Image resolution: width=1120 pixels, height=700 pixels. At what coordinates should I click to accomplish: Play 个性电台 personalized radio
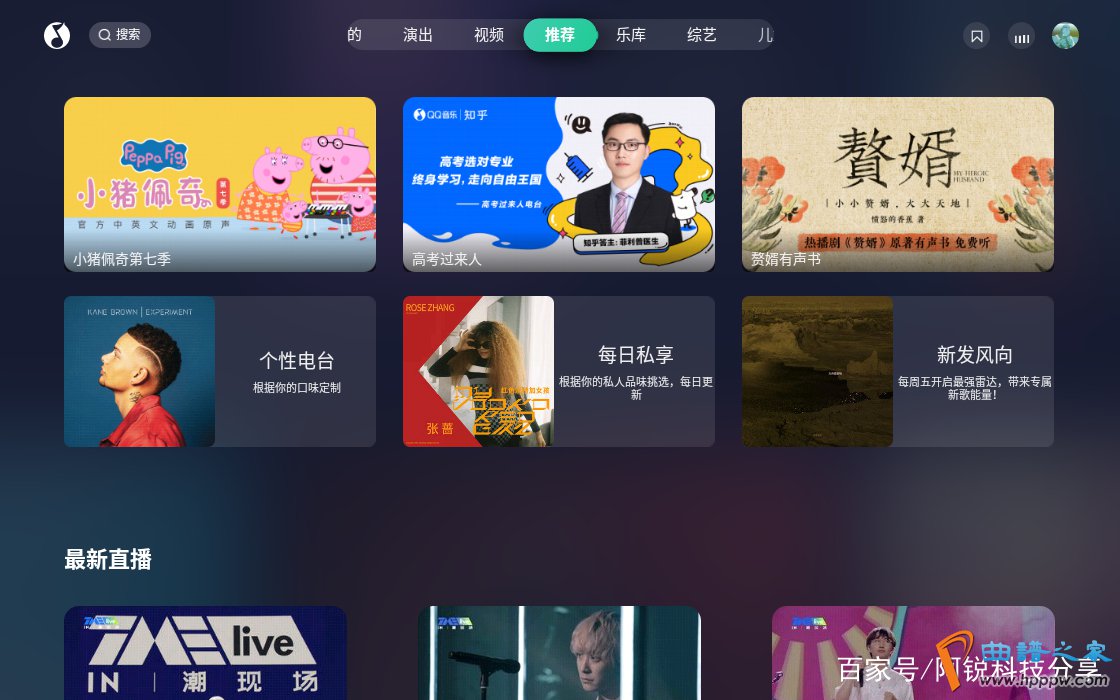[x=220, y=371]
